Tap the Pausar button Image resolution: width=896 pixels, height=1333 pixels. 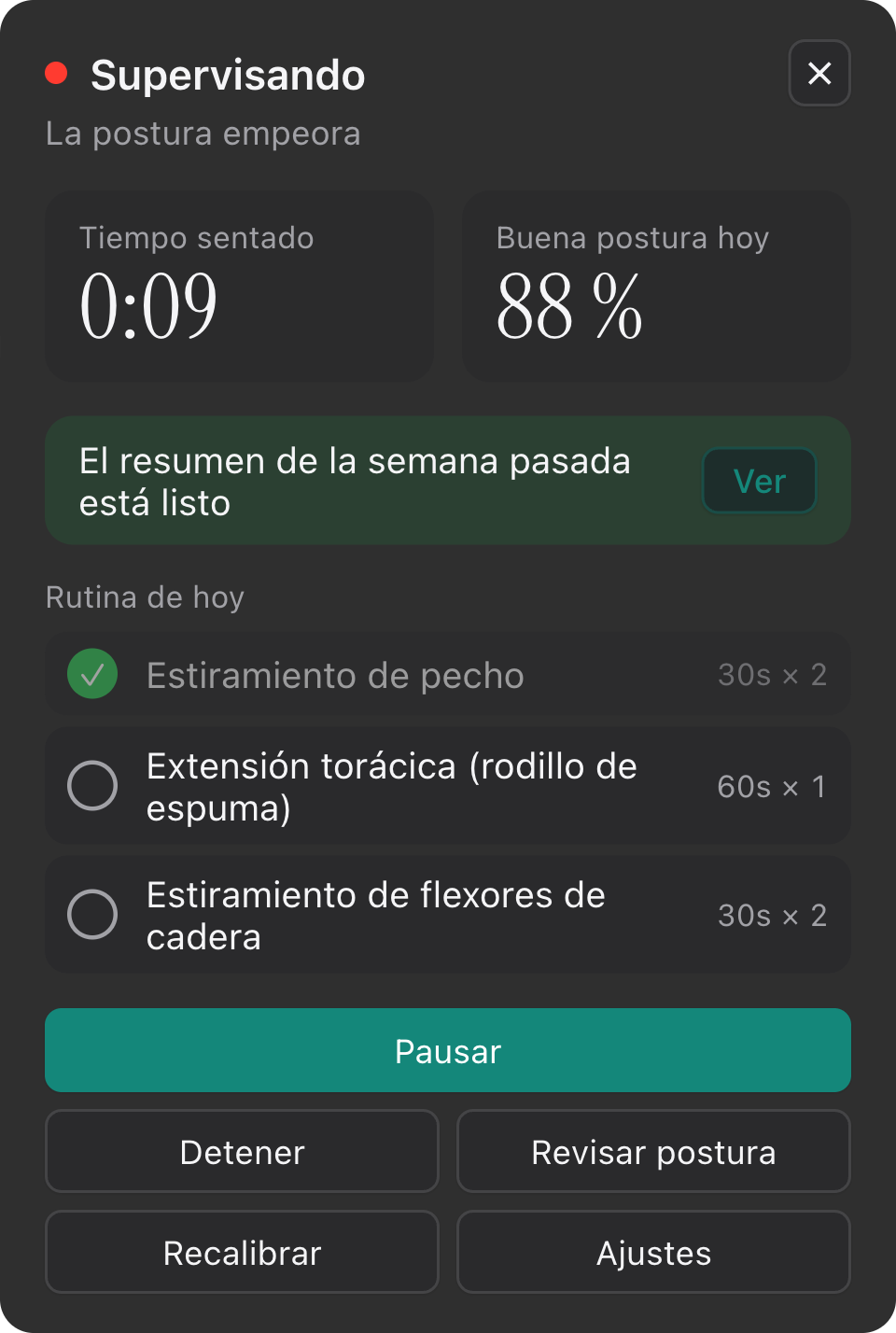(448, 1050)
